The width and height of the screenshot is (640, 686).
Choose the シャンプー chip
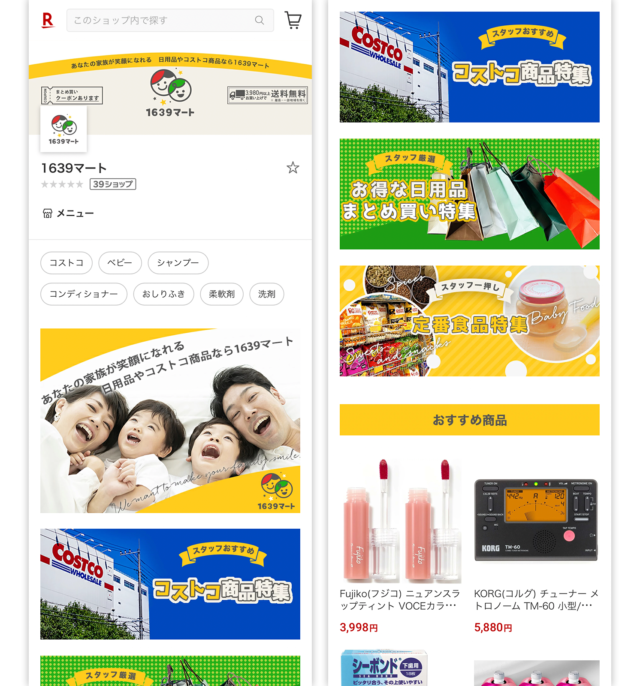point(178,263)
